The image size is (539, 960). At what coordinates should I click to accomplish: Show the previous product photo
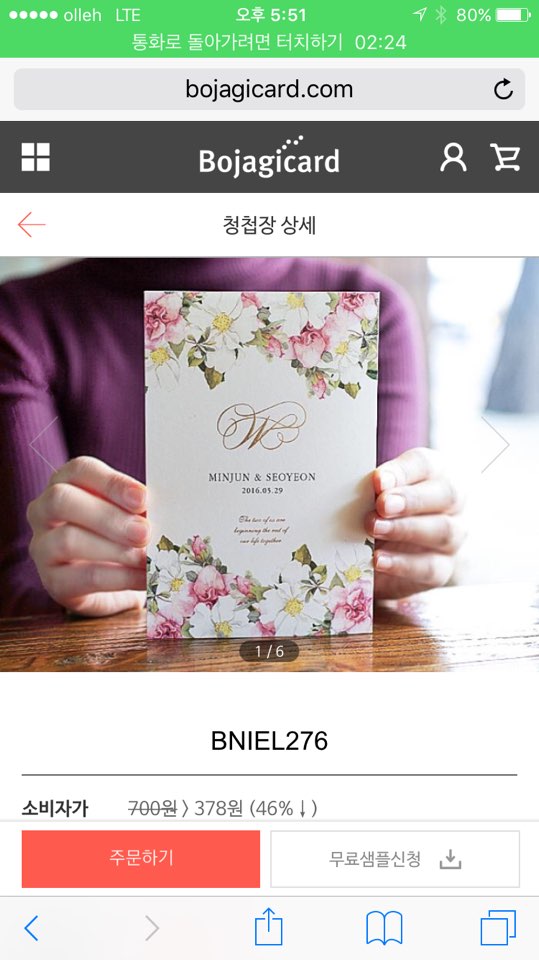tap(44, 444)
